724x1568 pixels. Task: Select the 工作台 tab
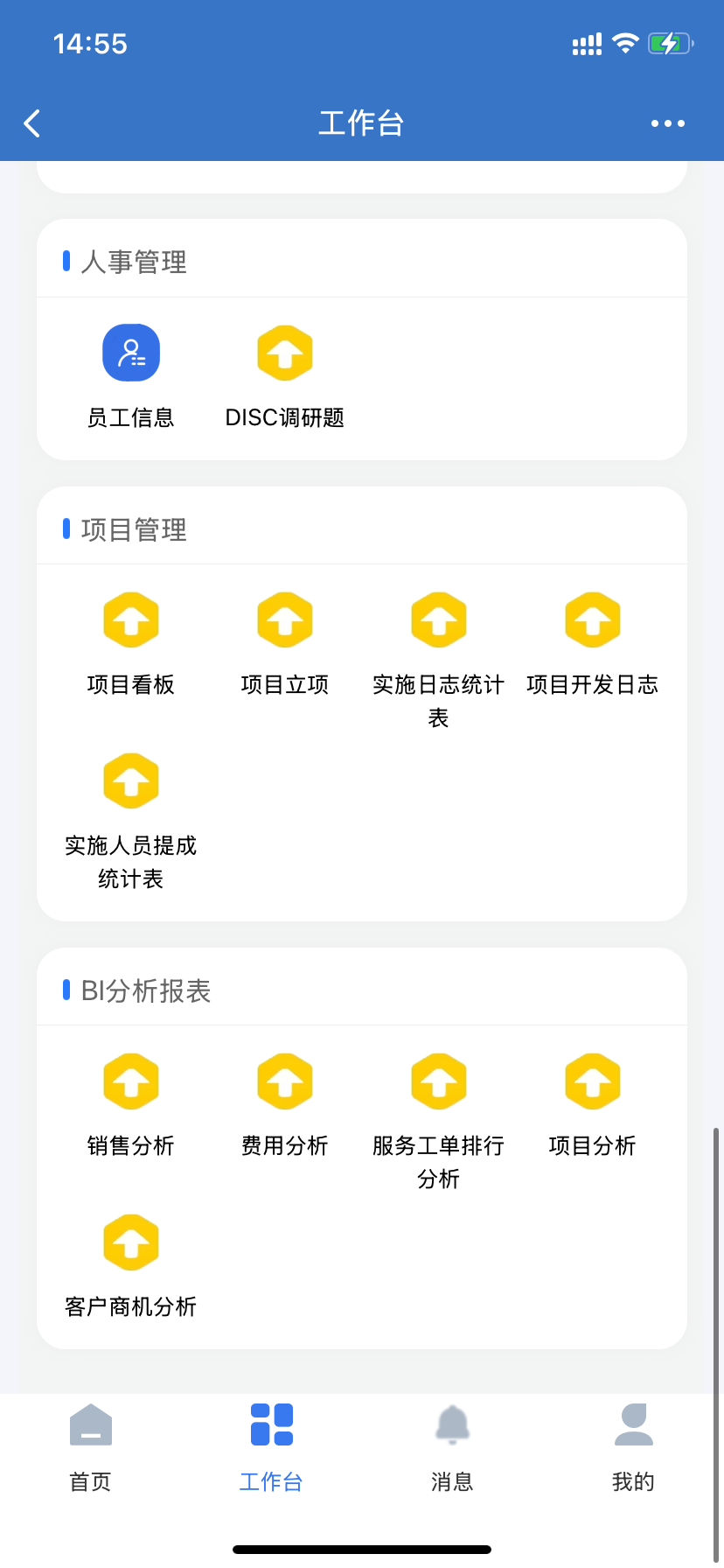coord(272,1445)
